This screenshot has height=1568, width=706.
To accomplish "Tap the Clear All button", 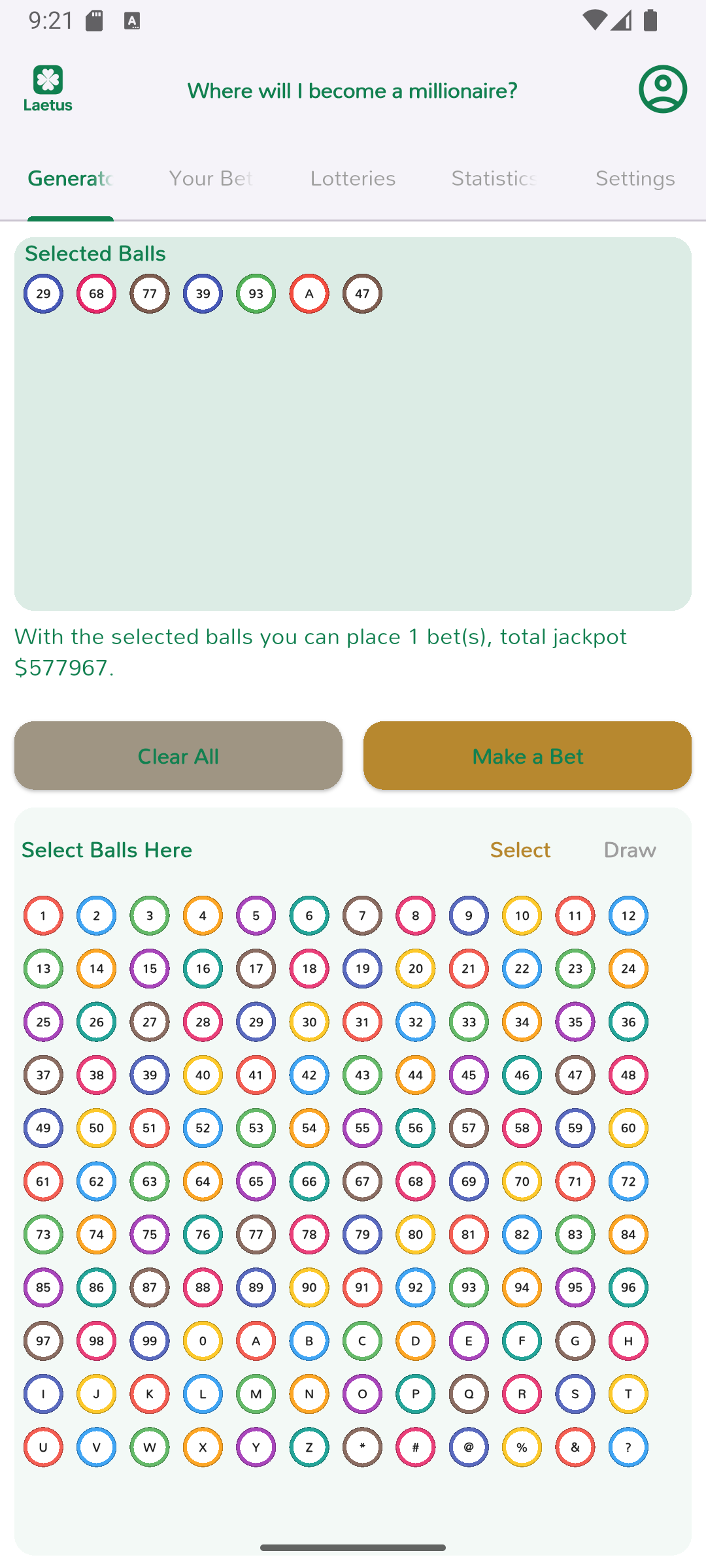I will [x=178, y=756].
